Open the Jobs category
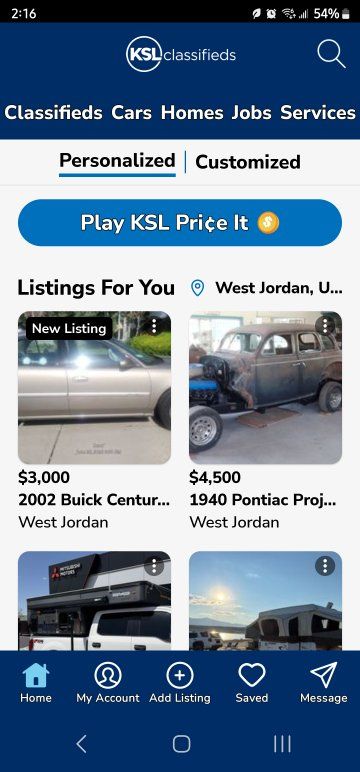Viewport: 360px width, 772px height. [252, 113]
